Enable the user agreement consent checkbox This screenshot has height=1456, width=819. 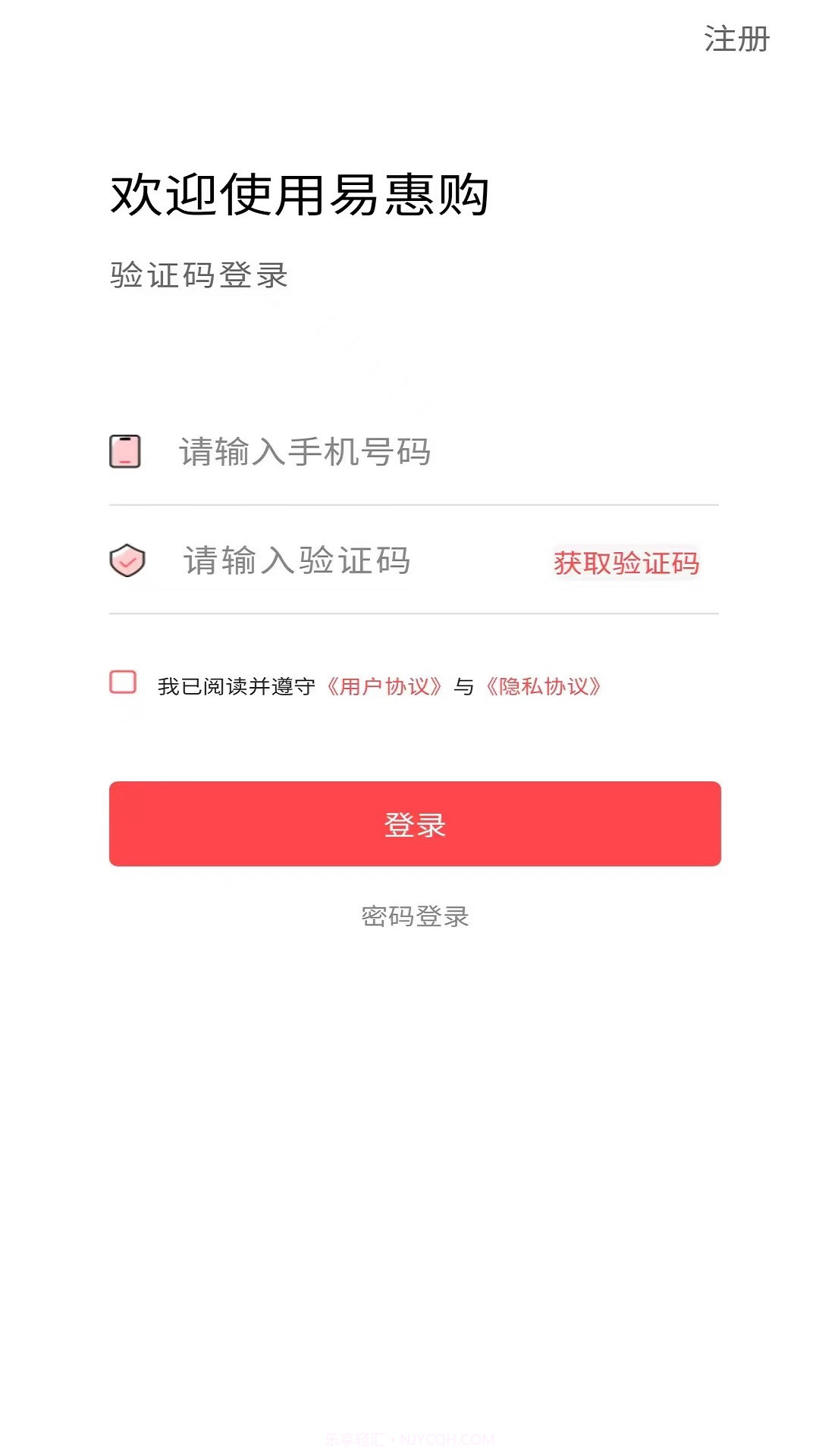pos(123,683)
